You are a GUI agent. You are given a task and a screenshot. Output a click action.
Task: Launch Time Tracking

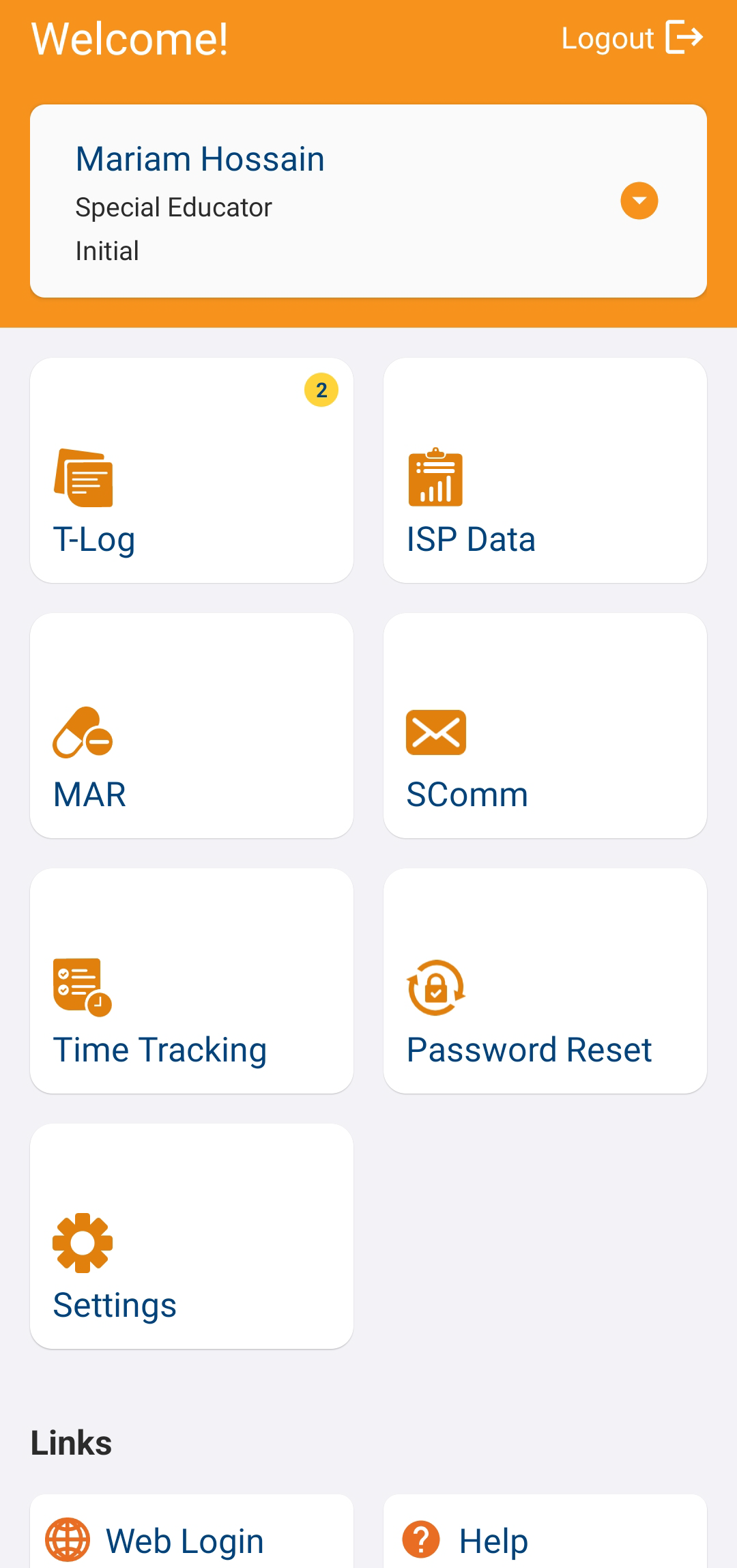192,981
